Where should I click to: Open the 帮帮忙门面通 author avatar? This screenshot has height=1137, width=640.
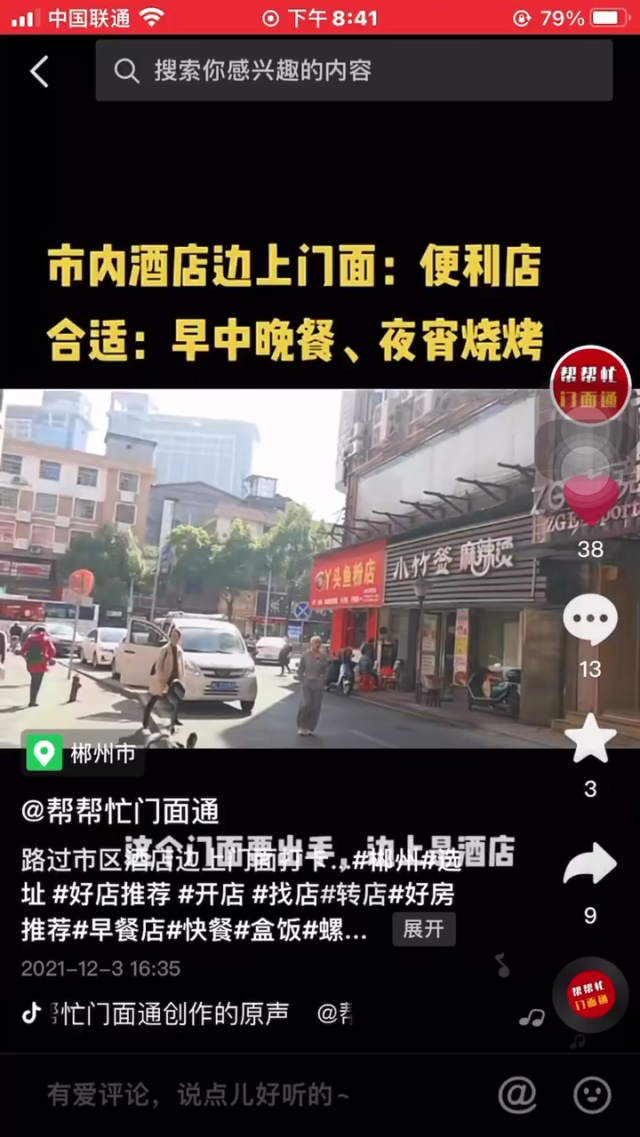click(590, 386)
